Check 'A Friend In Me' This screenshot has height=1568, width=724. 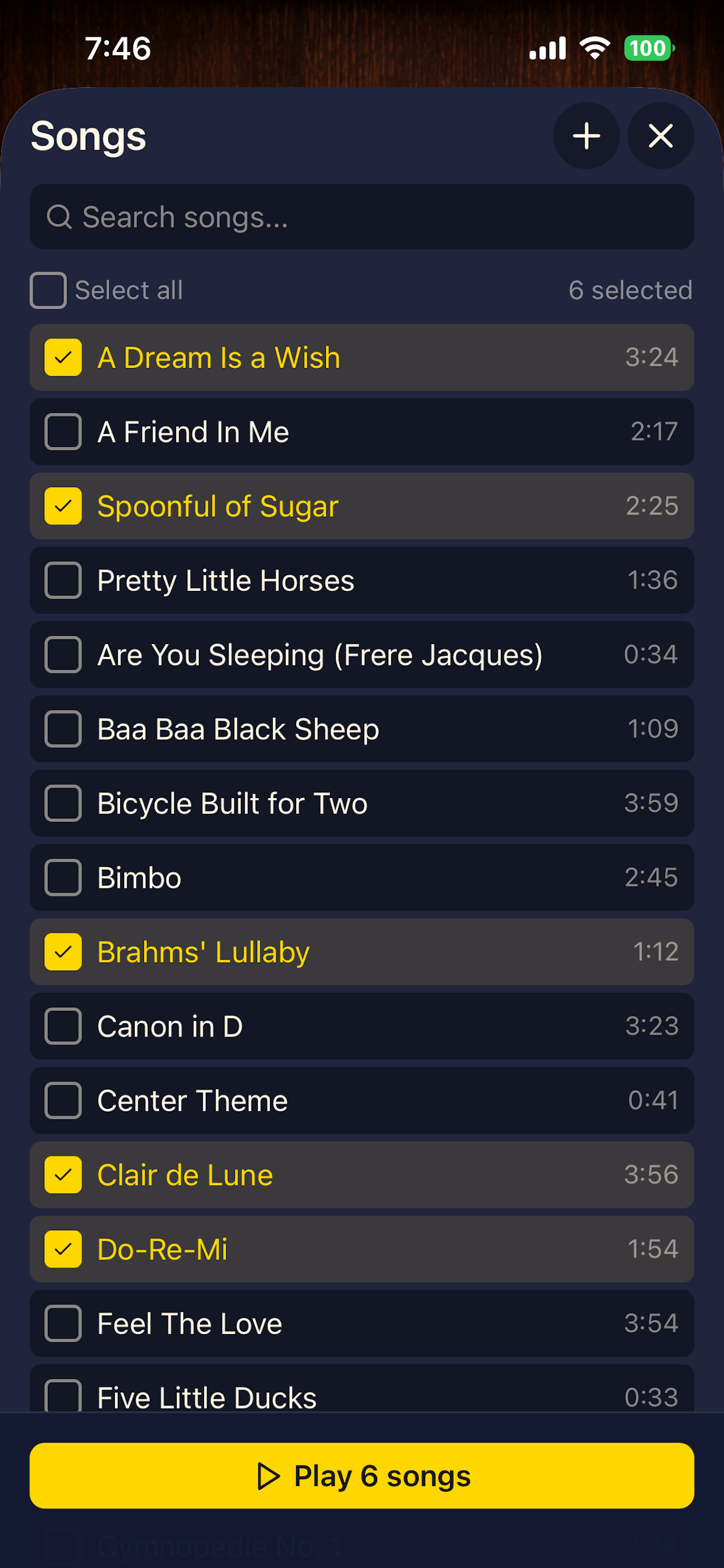tap(63, 432)
